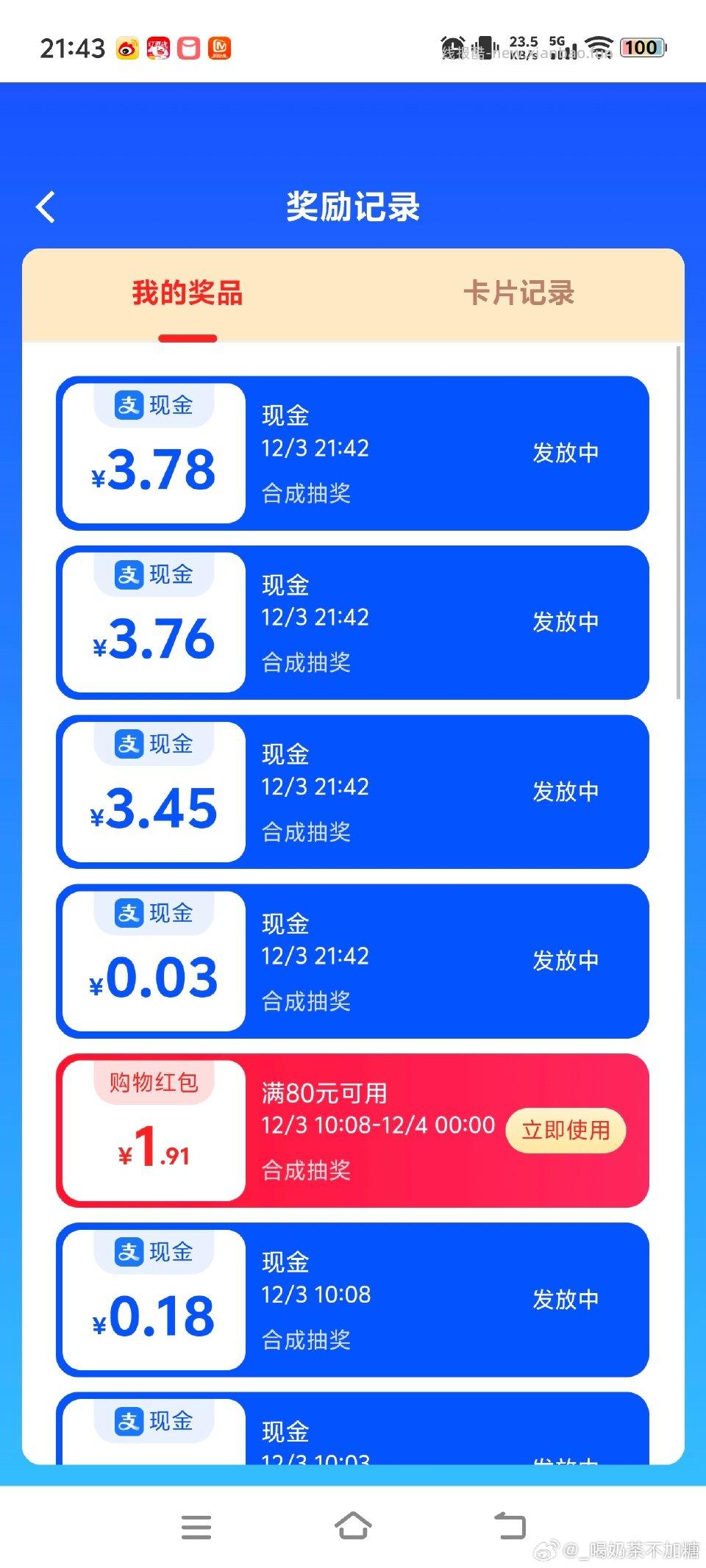Select the 我的奖品 tab
The height and width of the screenshot is (1568, 706).
point(188,293)
